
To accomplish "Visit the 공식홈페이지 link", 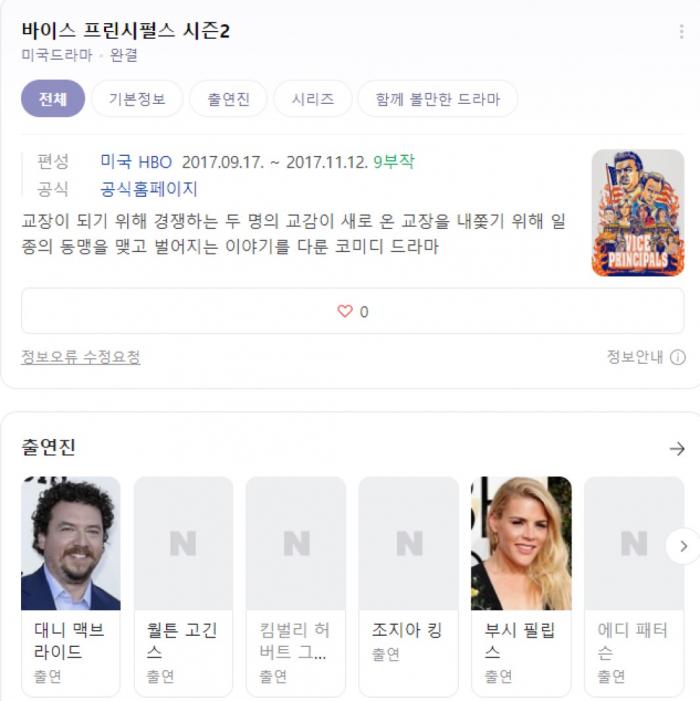I will 149,189.
